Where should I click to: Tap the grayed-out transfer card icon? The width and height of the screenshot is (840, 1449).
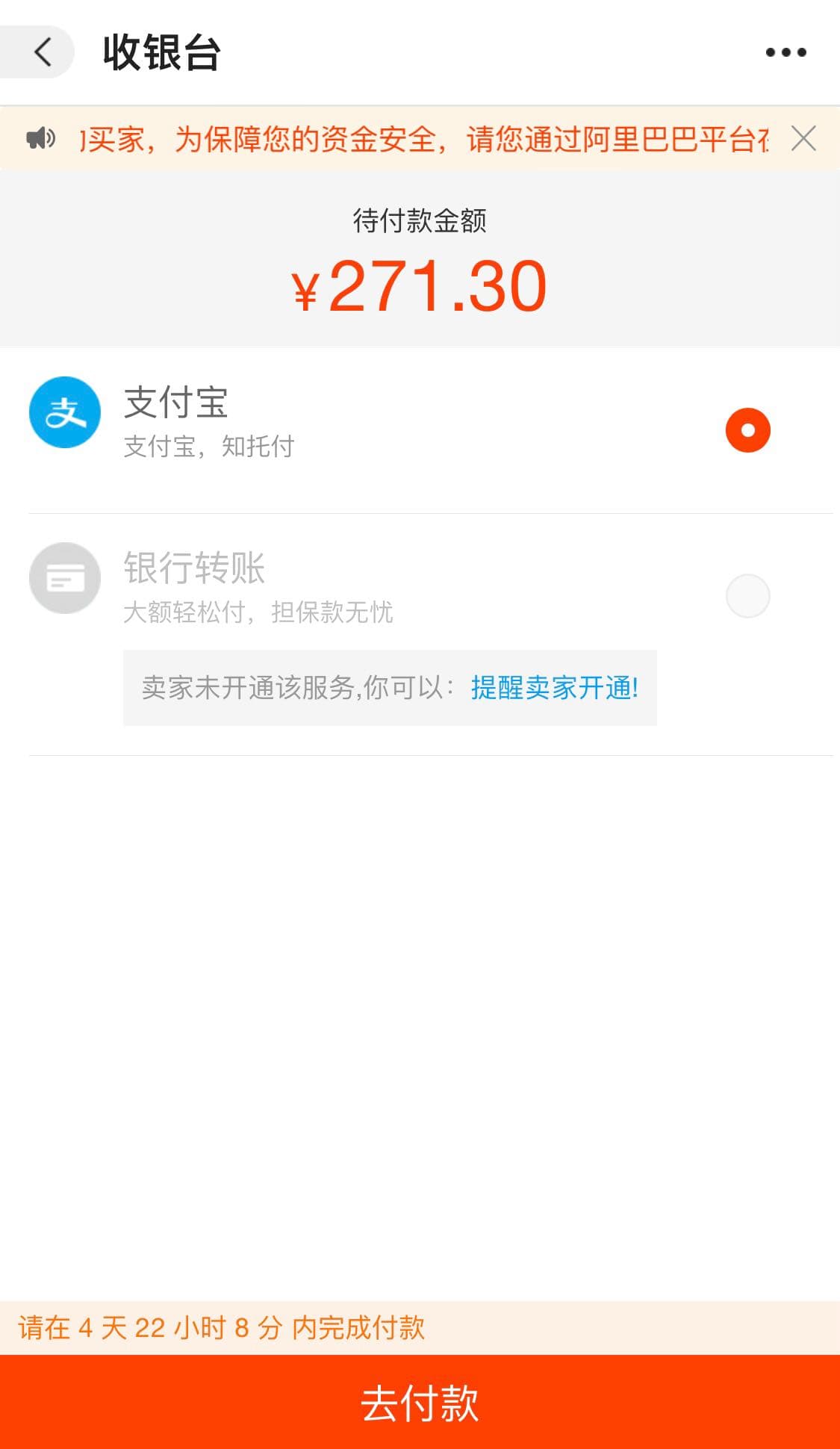(x=65, y=578)
